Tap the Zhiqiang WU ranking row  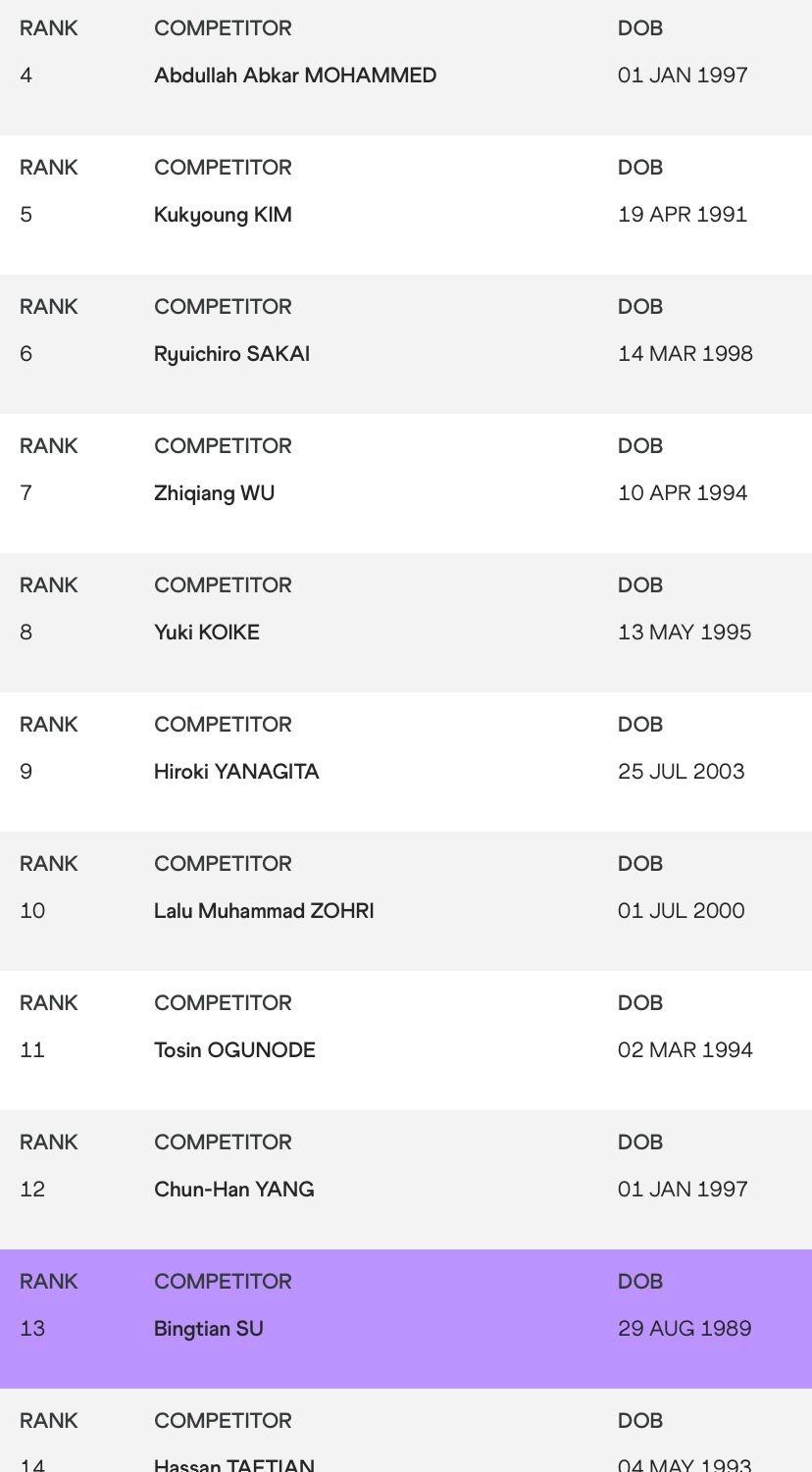[214, 493]
